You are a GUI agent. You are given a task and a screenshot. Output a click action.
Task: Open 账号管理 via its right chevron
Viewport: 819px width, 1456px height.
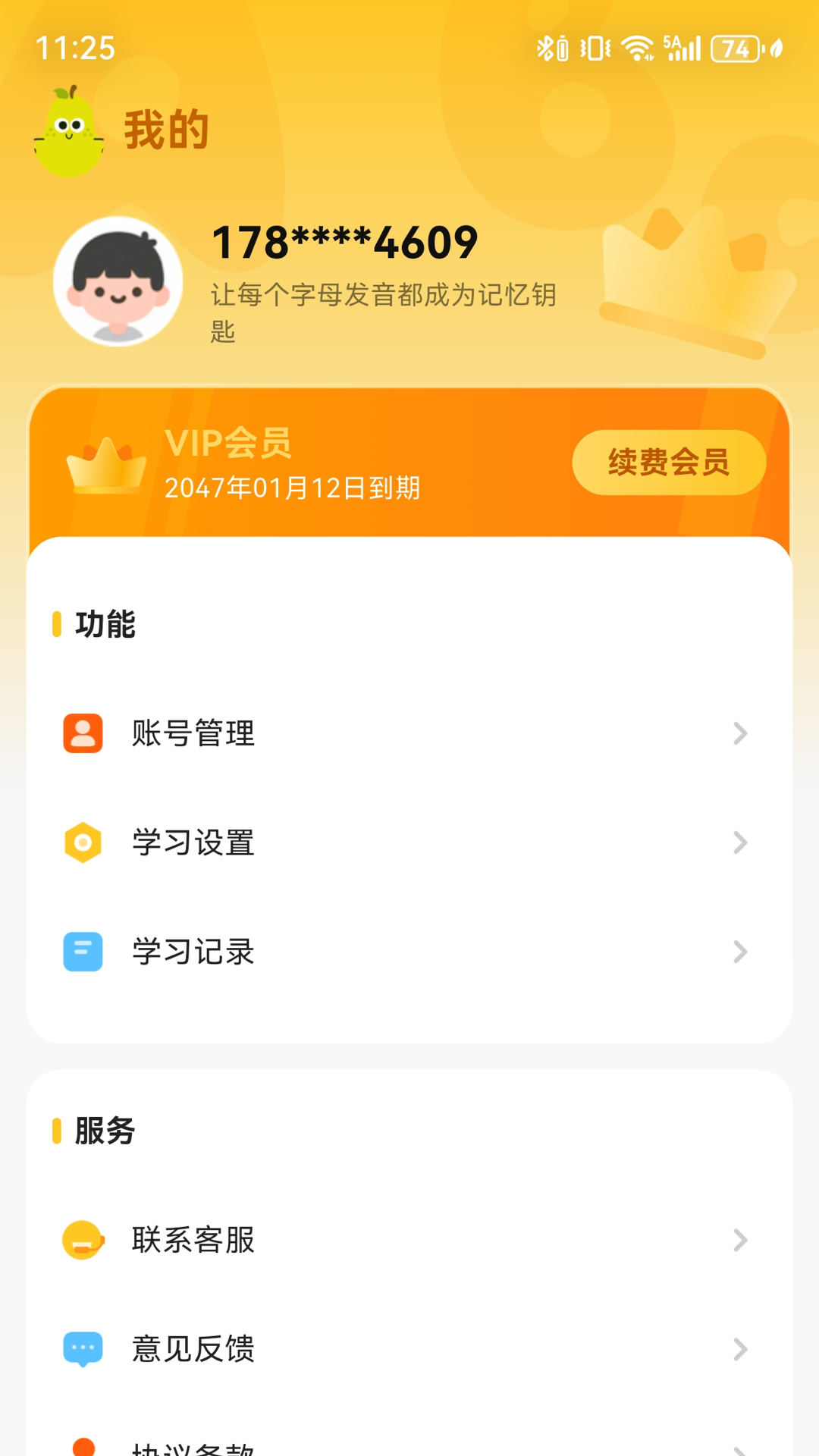point(739,733)
